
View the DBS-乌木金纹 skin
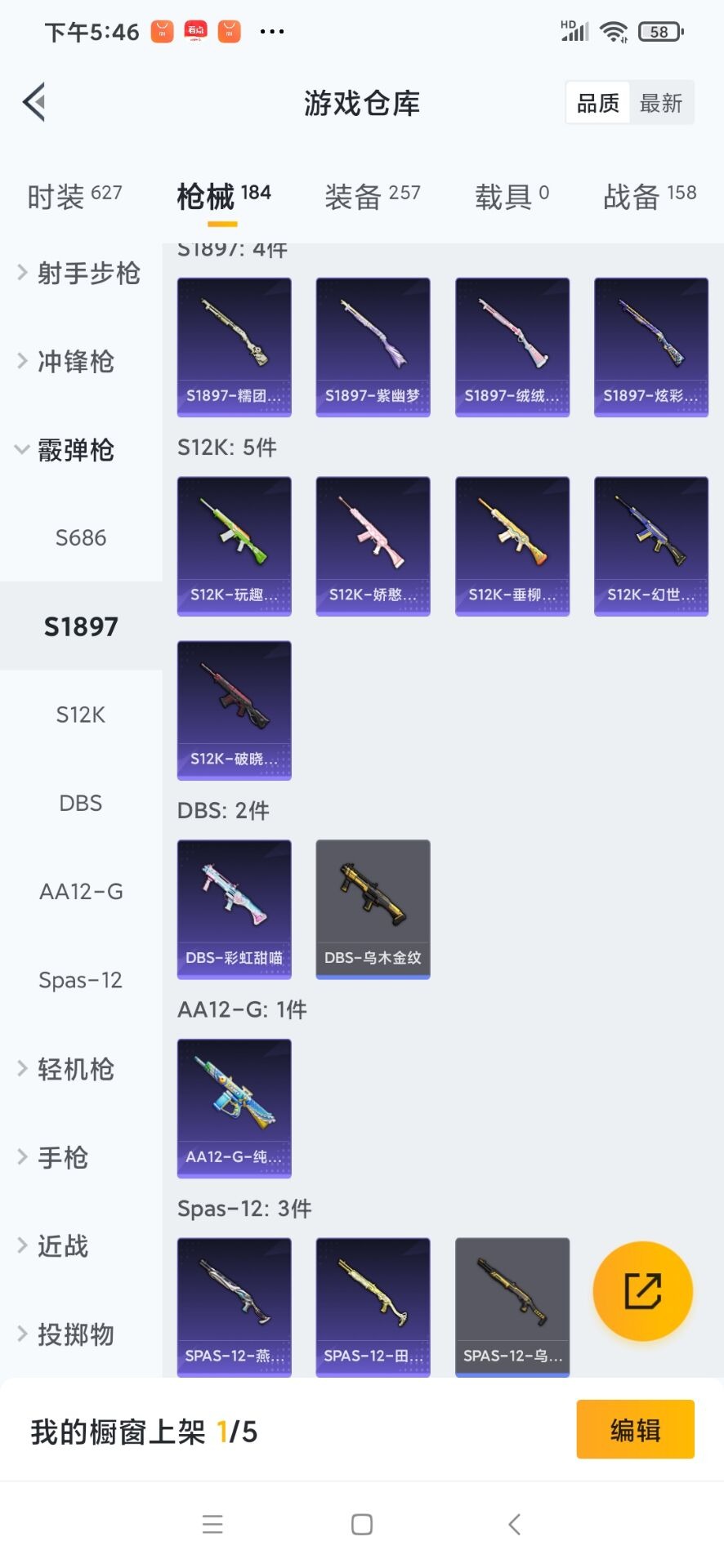[373, 909]
